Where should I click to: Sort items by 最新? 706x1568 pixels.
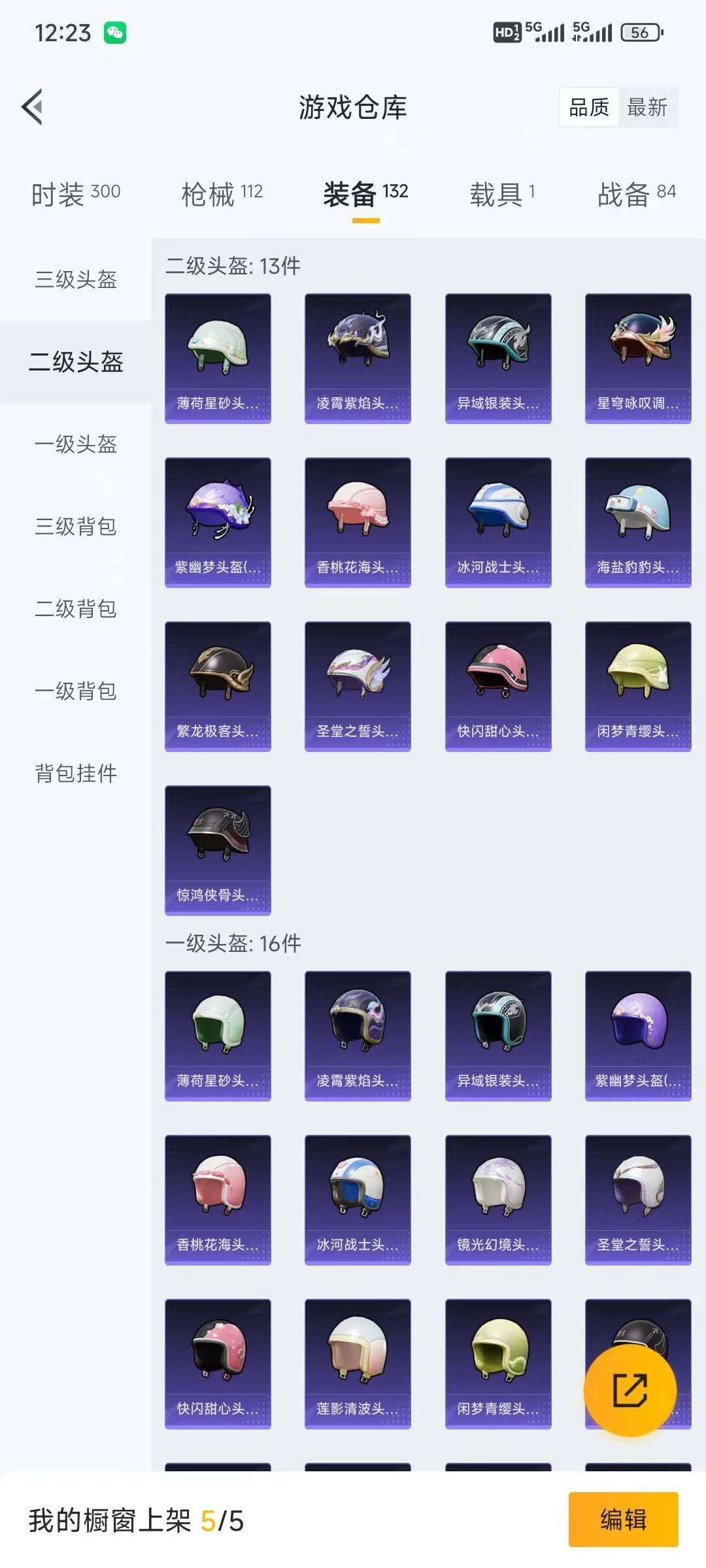tap(647, 107)
